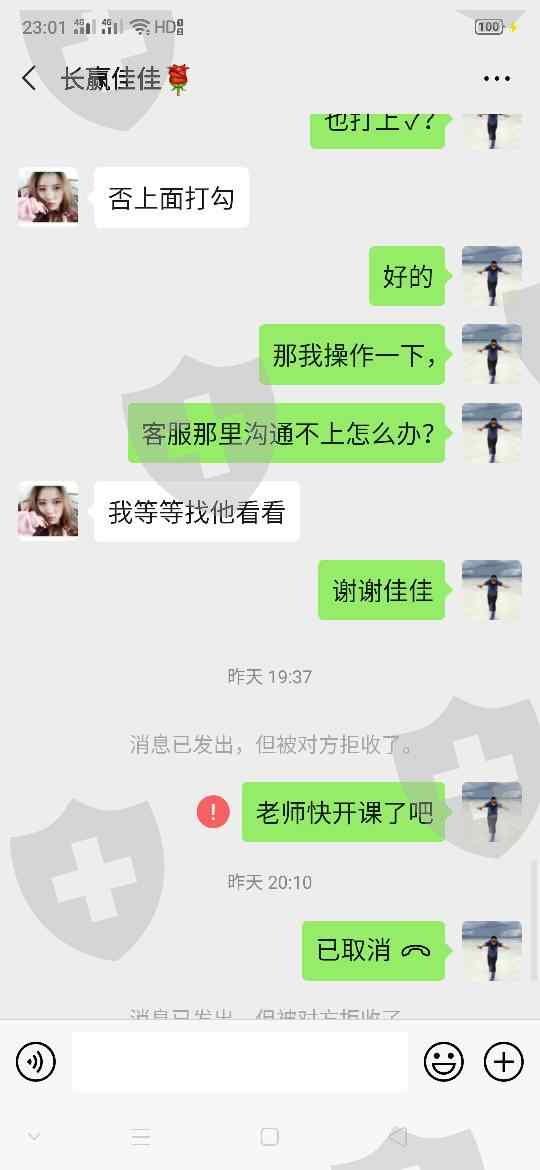Tap the system home button
540x1170 pixels.
269,1136
